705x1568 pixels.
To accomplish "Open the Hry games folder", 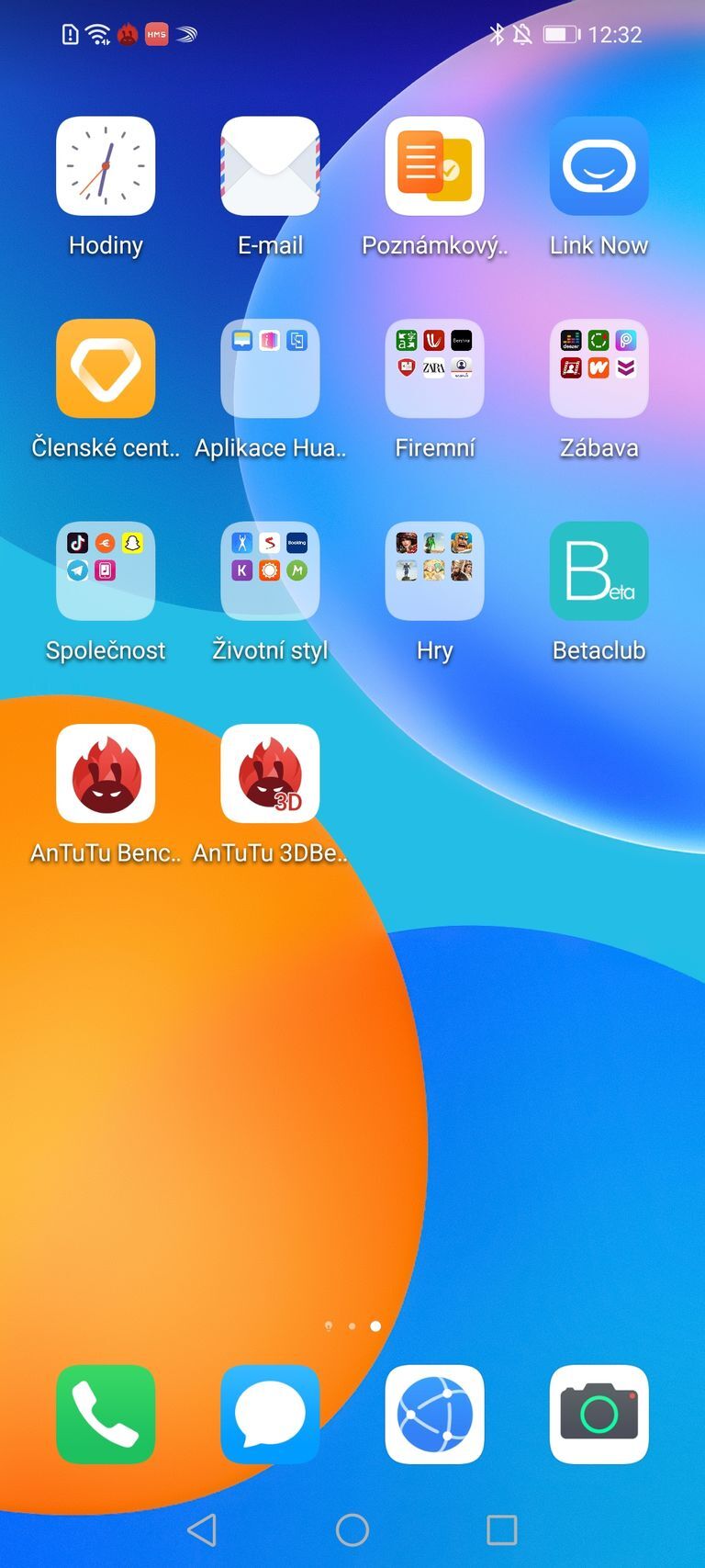I will 434,570.
